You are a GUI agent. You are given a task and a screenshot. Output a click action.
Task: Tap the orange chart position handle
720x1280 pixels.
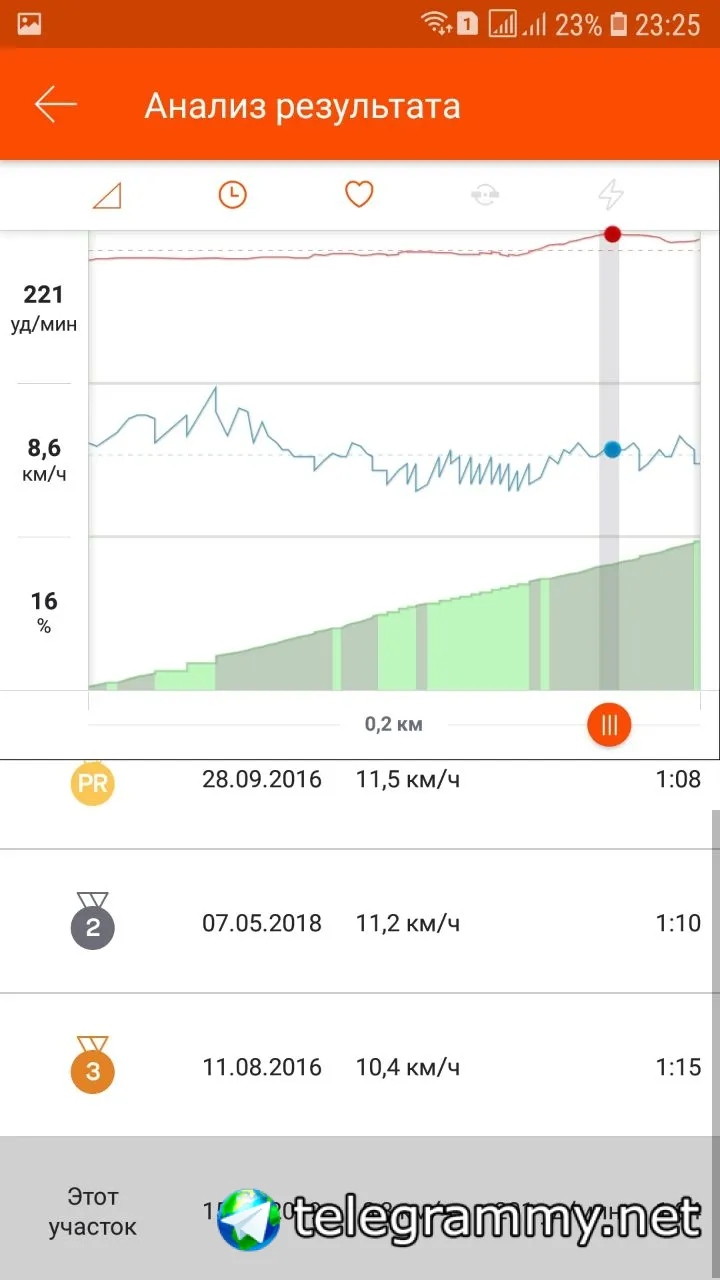609,724
